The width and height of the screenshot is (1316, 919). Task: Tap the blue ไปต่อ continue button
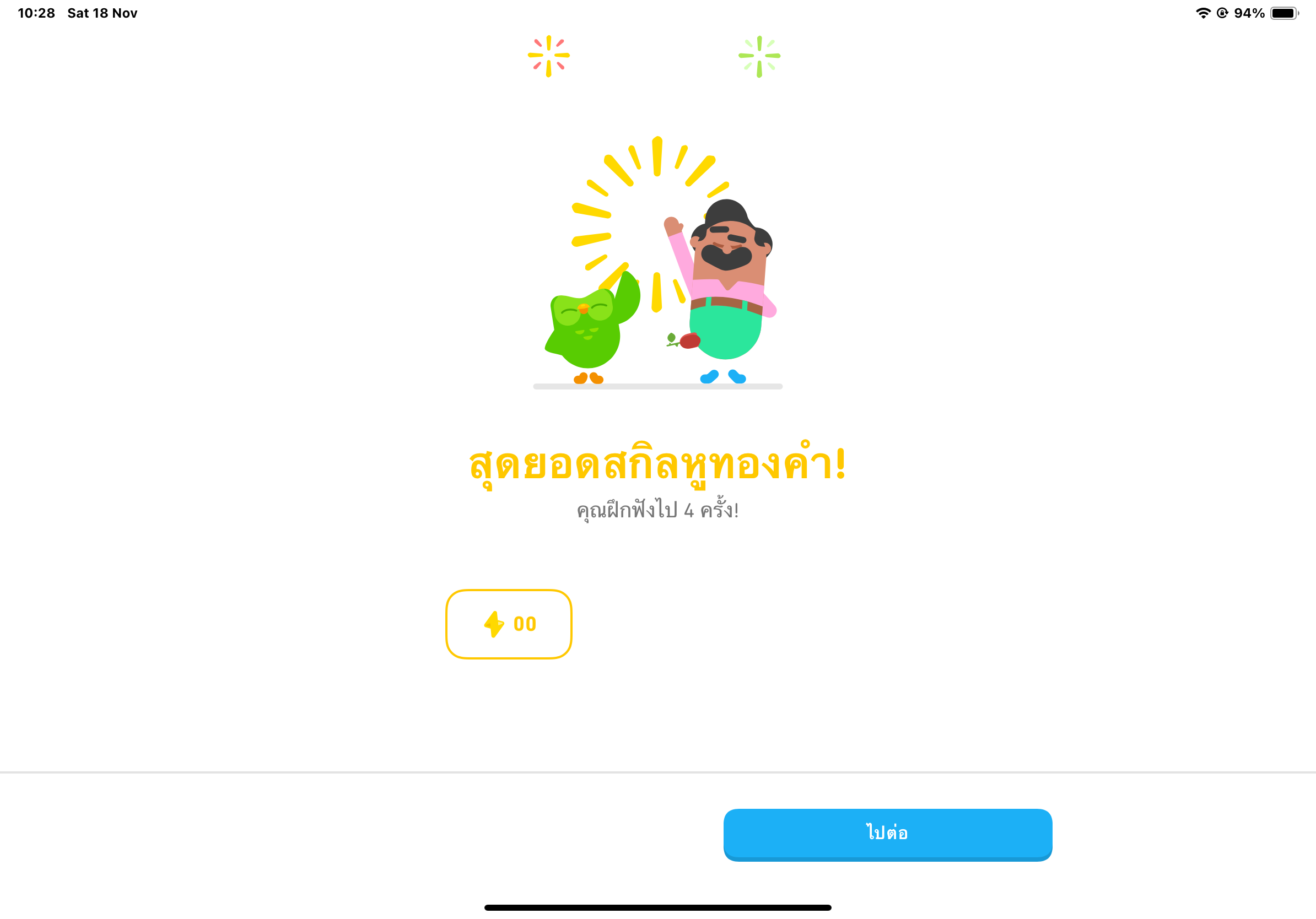click(887, 834)
